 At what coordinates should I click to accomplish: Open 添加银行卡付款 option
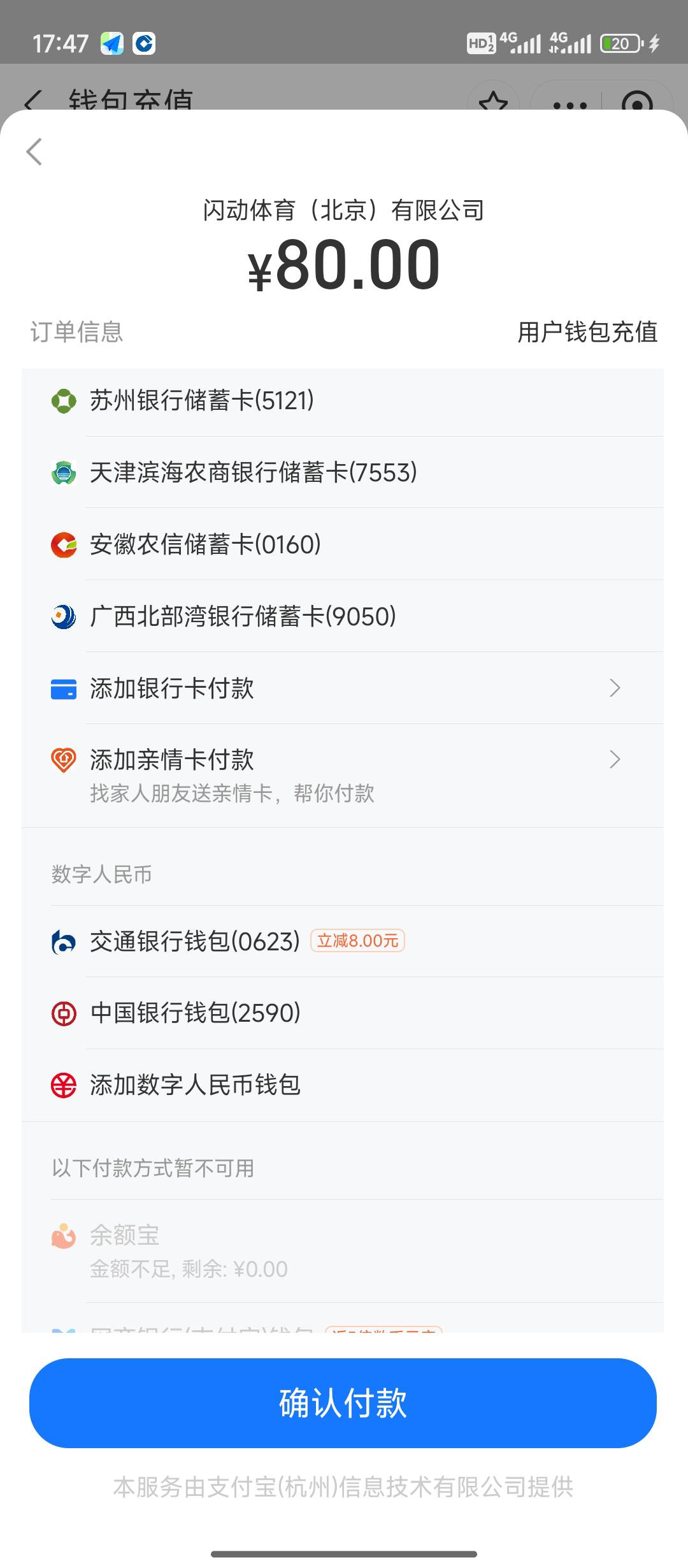coord(343,688)
